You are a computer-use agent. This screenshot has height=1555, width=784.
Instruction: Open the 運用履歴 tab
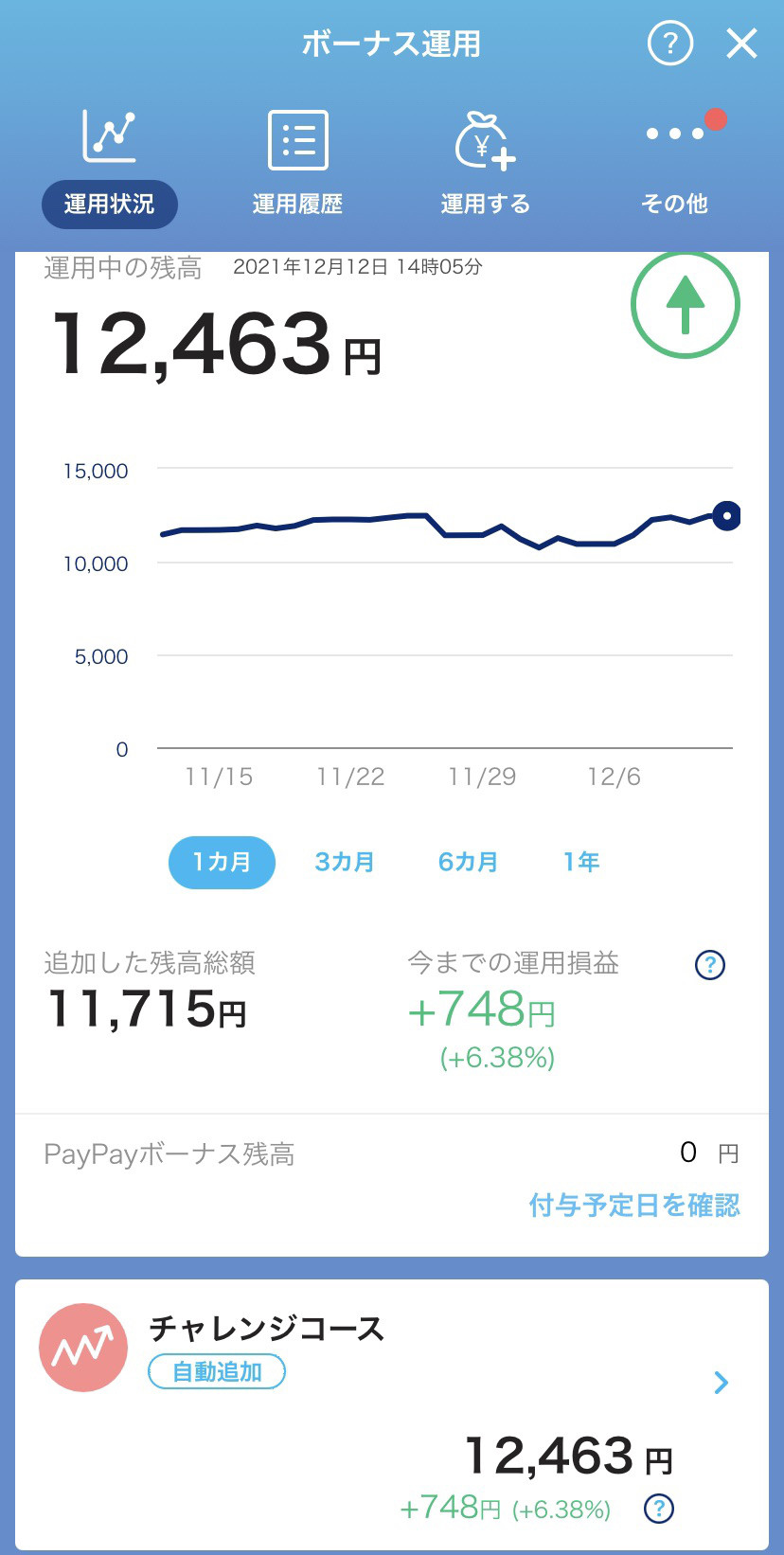[297, 168]
